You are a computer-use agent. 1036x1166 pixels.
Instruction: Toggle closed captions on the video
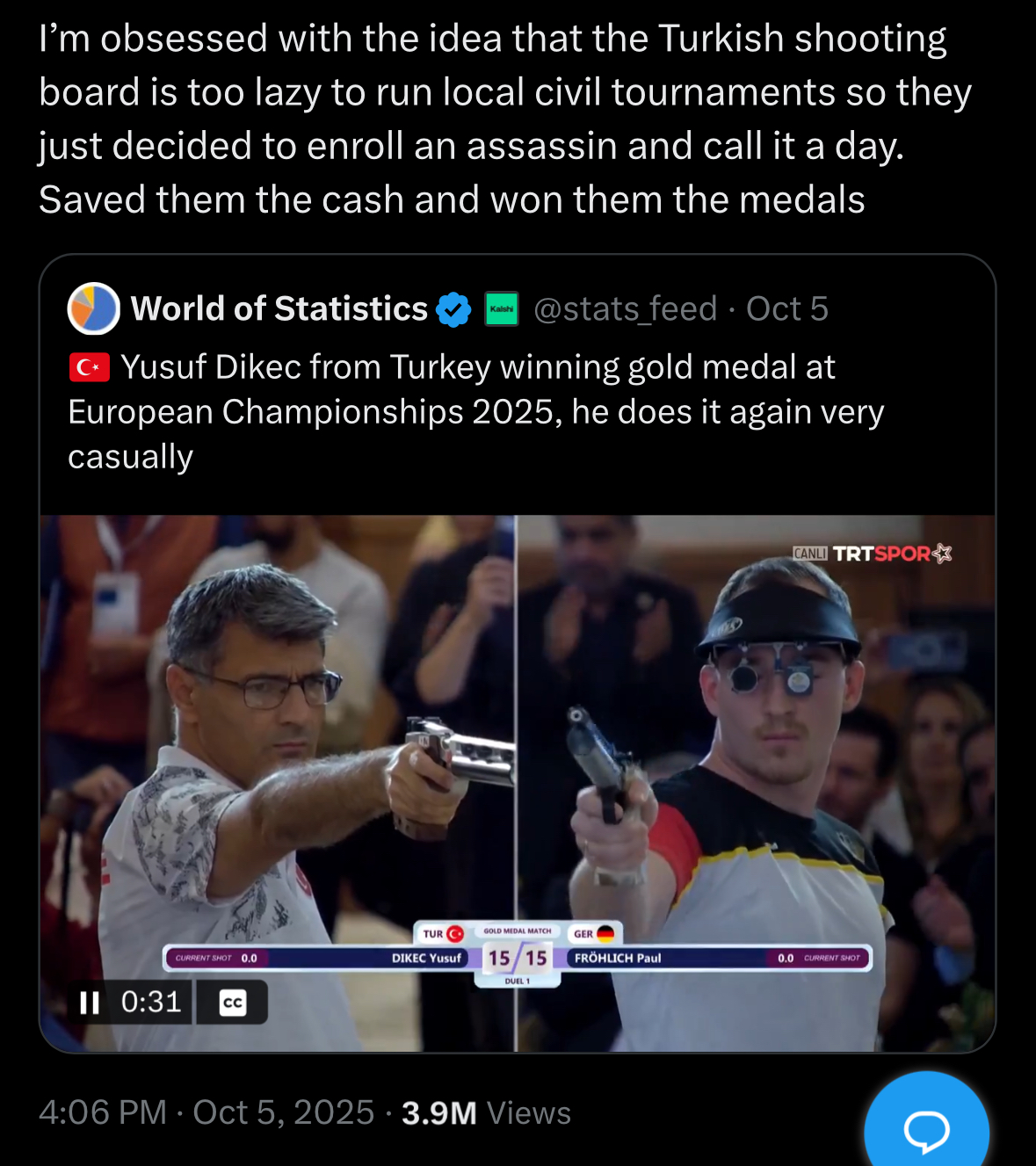[x=232, y=1003]
